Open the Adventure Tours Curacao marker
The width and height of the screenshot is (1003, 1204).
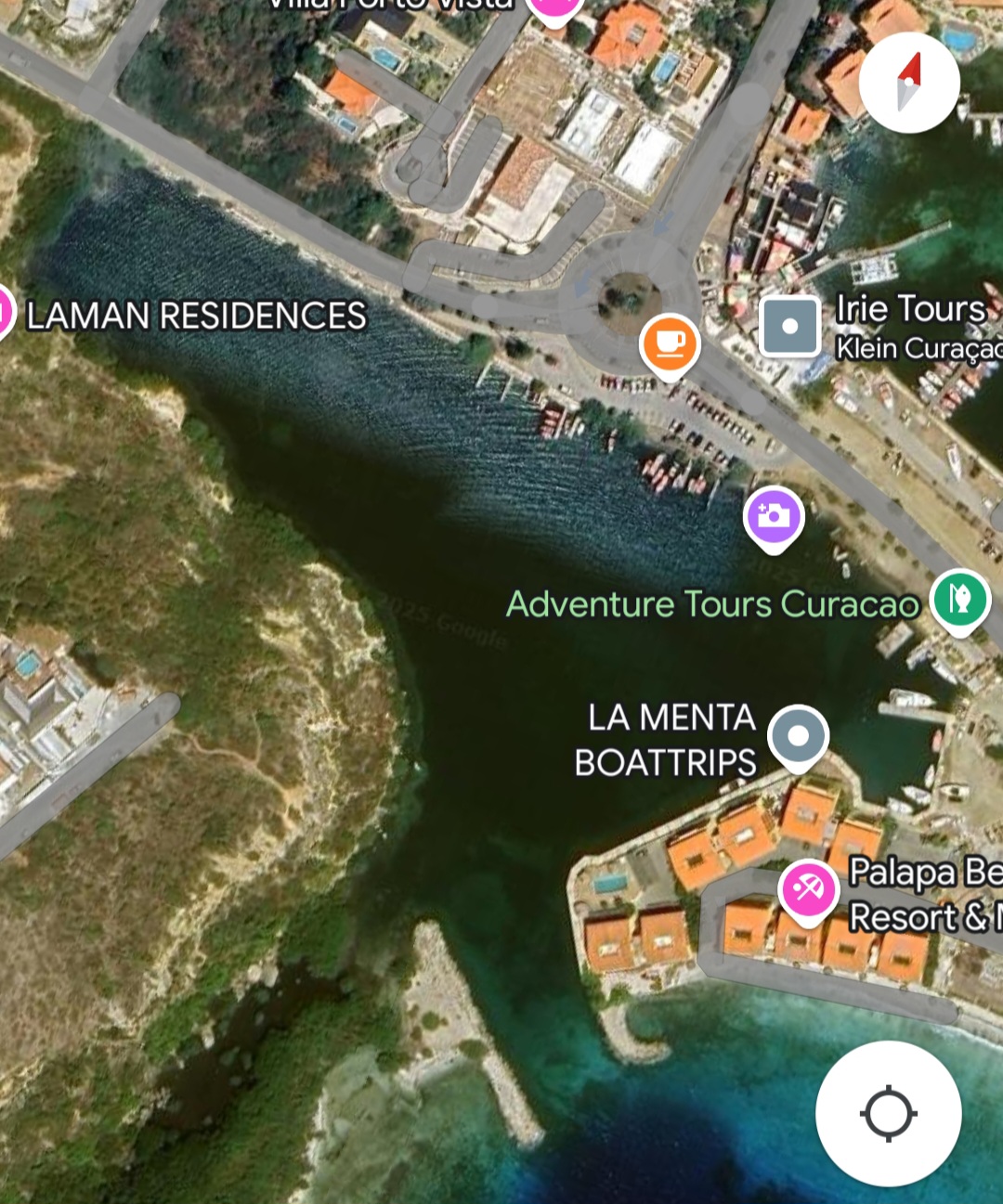pos(960,599)
